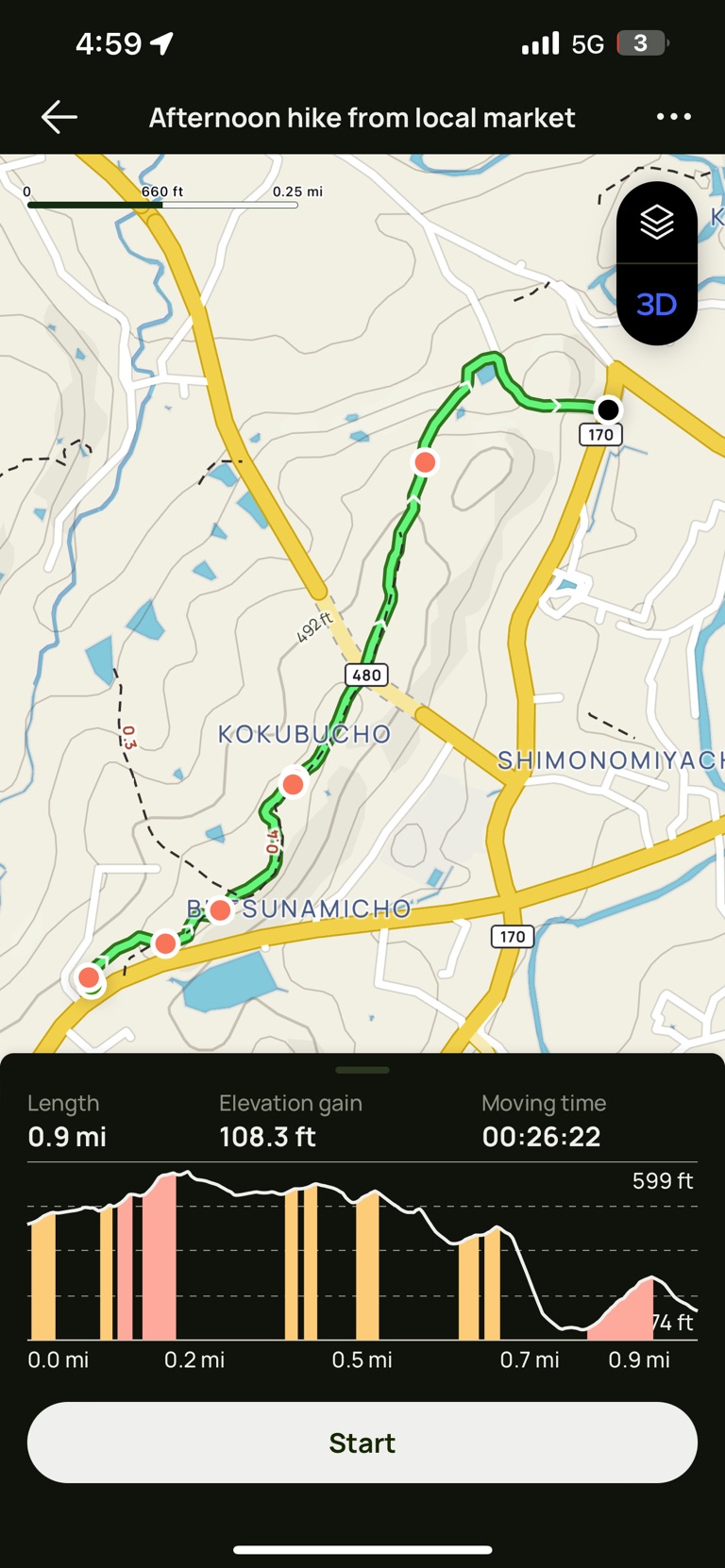The width and height of the screenshot is (725, 1568).
Task: Start the afternoon hike route
Action: coord(362,1443)
